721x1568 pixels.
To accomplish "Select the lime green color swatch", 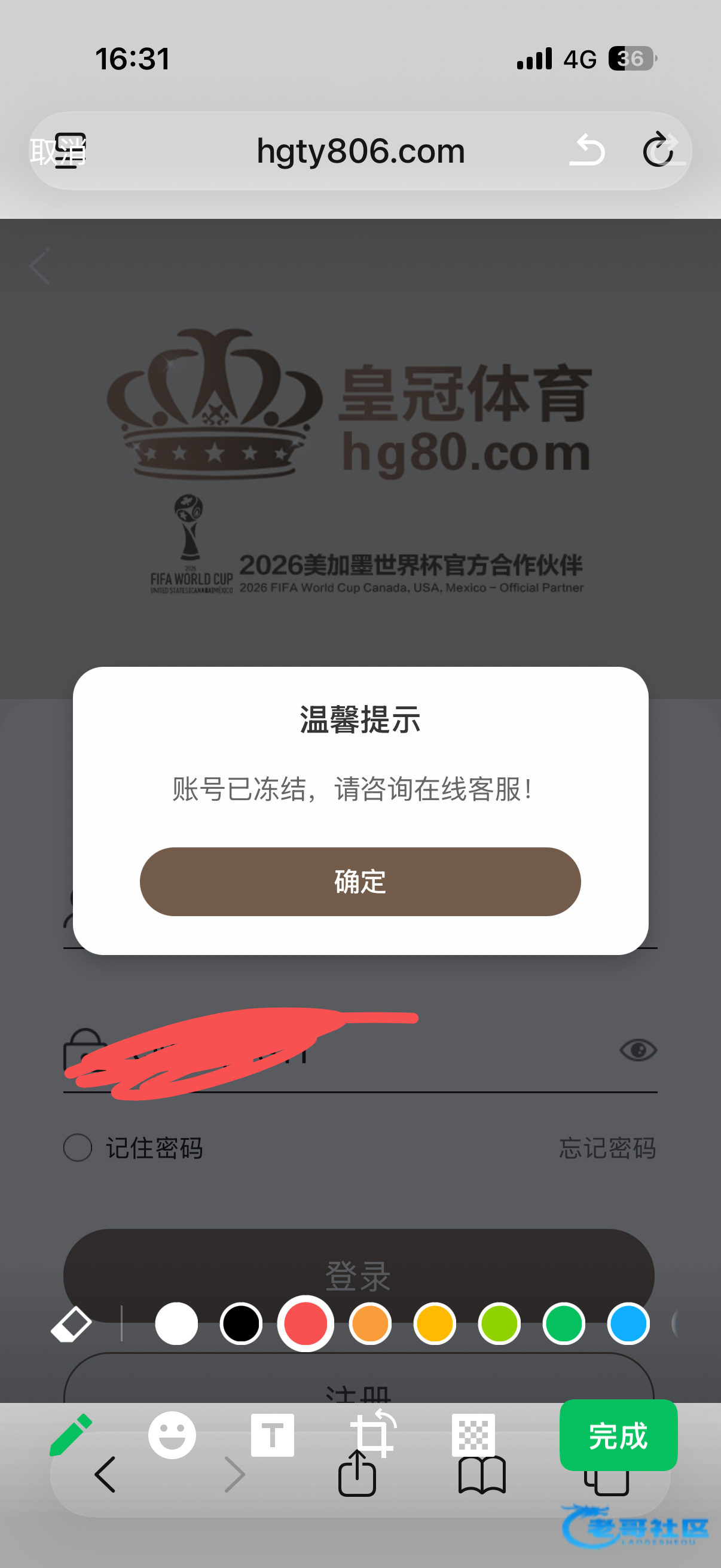I will (x=499, y=1324).
